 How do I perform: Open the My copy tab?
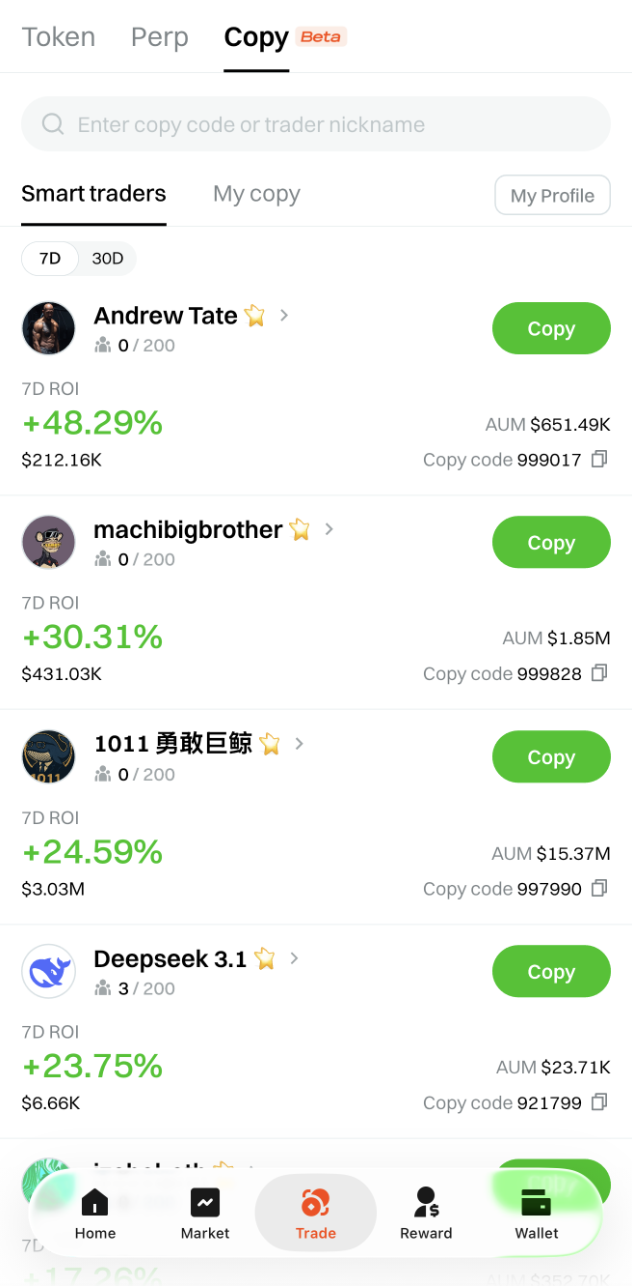[x=256, y=194]
